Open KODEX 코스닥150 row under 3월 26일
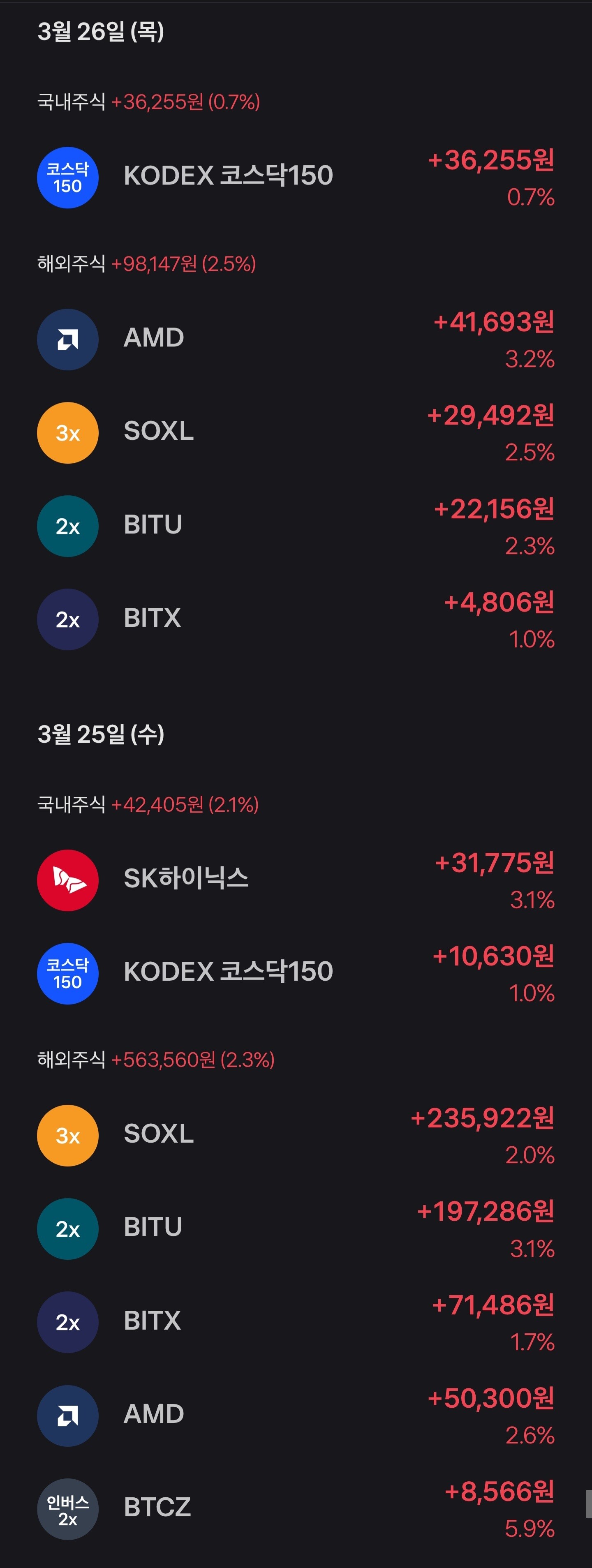 click(x=296, y=177)
